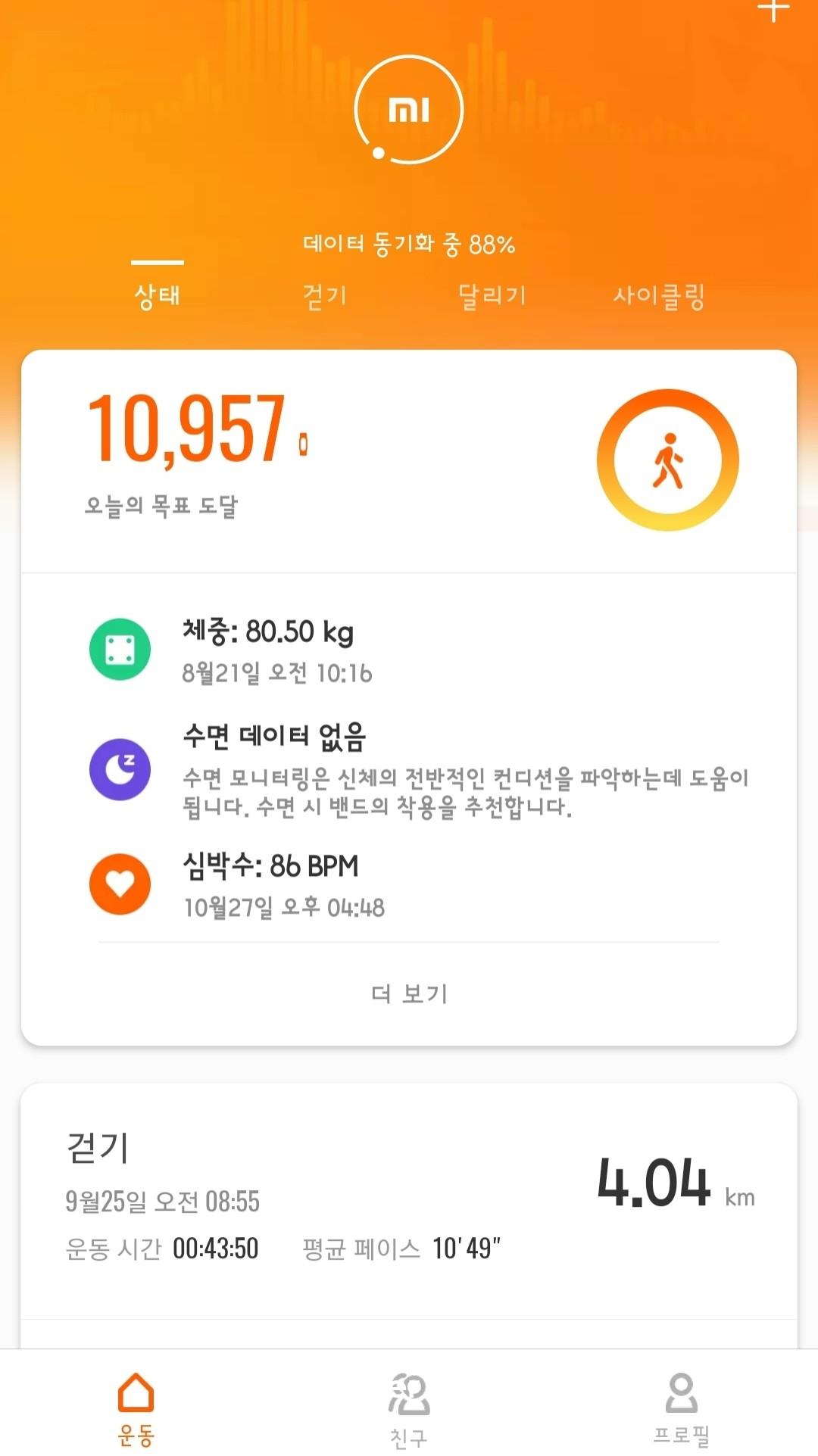Select the 상태 tab

click(x=158, y=295)
